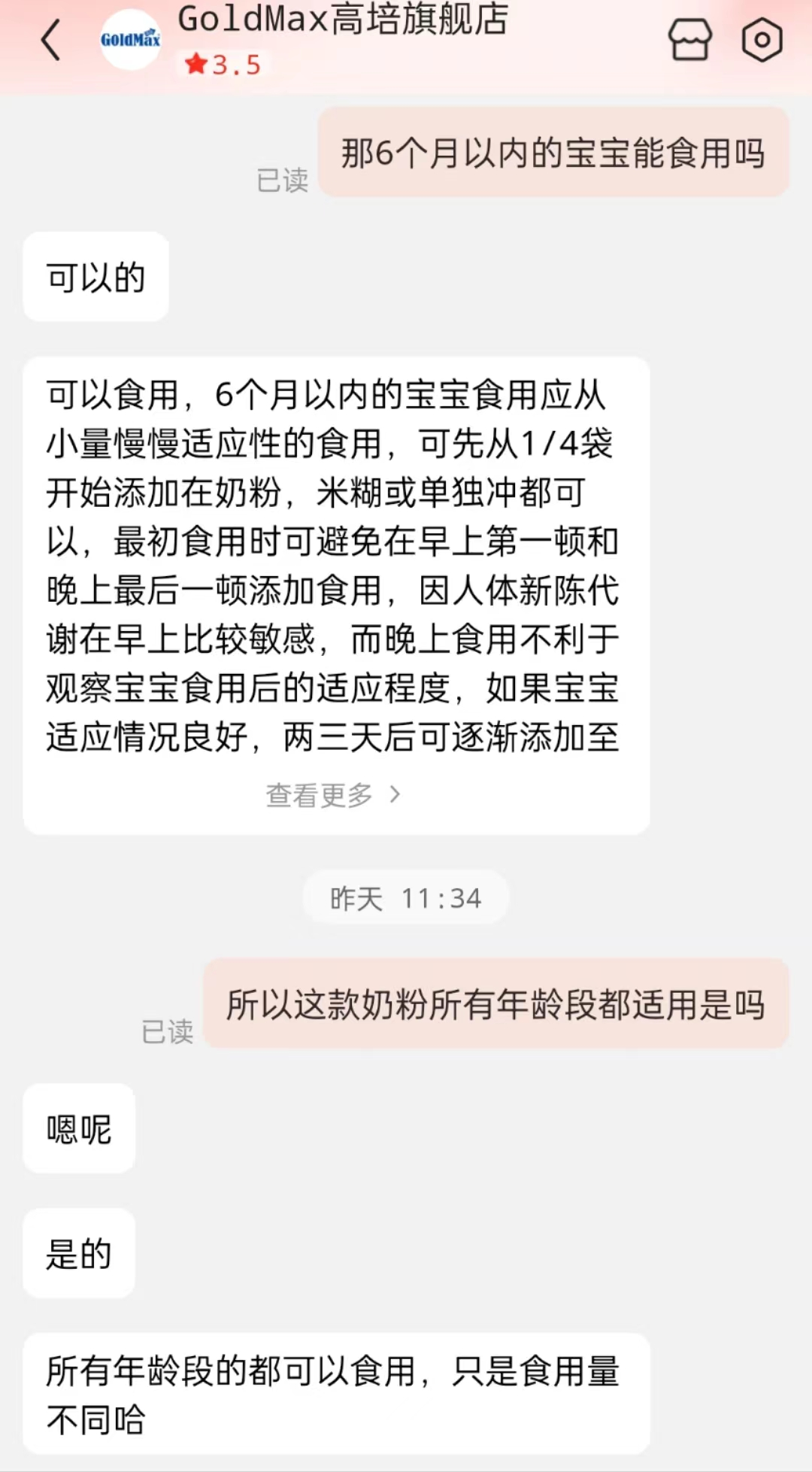The image size is (812, 1472).
Task: Expand the message with 查看更多
Action: (x=333, y=795)
